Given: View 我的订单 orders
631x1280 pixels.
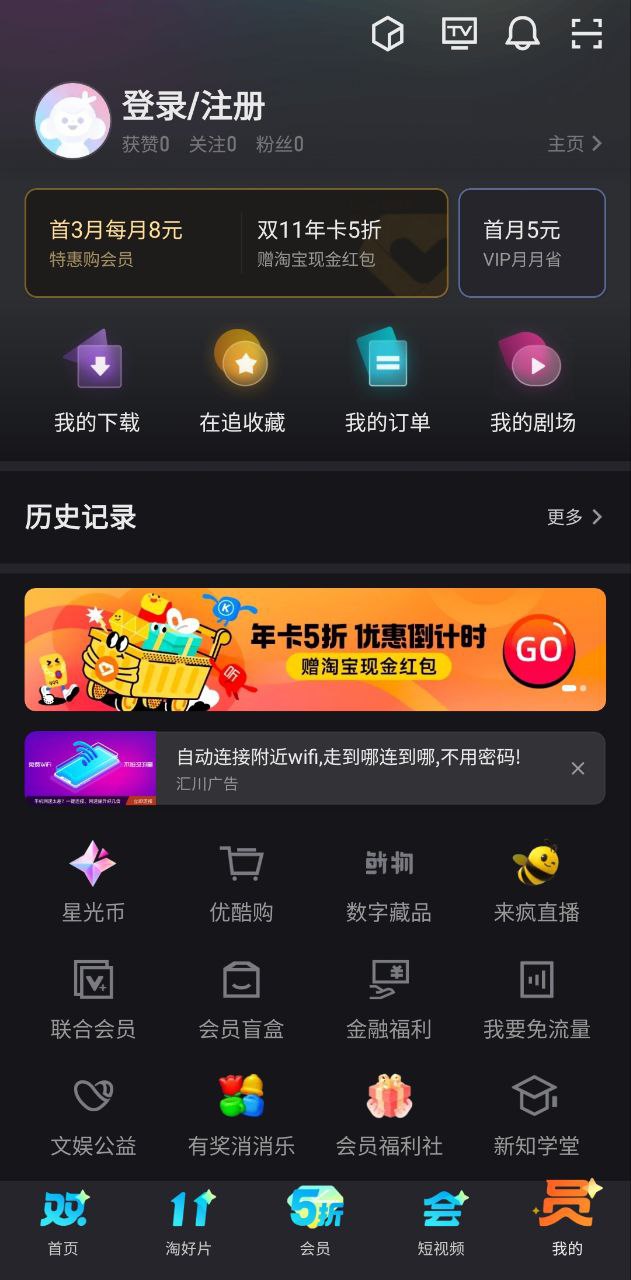Looking at the screenshot, I should (x=387, y=383).
